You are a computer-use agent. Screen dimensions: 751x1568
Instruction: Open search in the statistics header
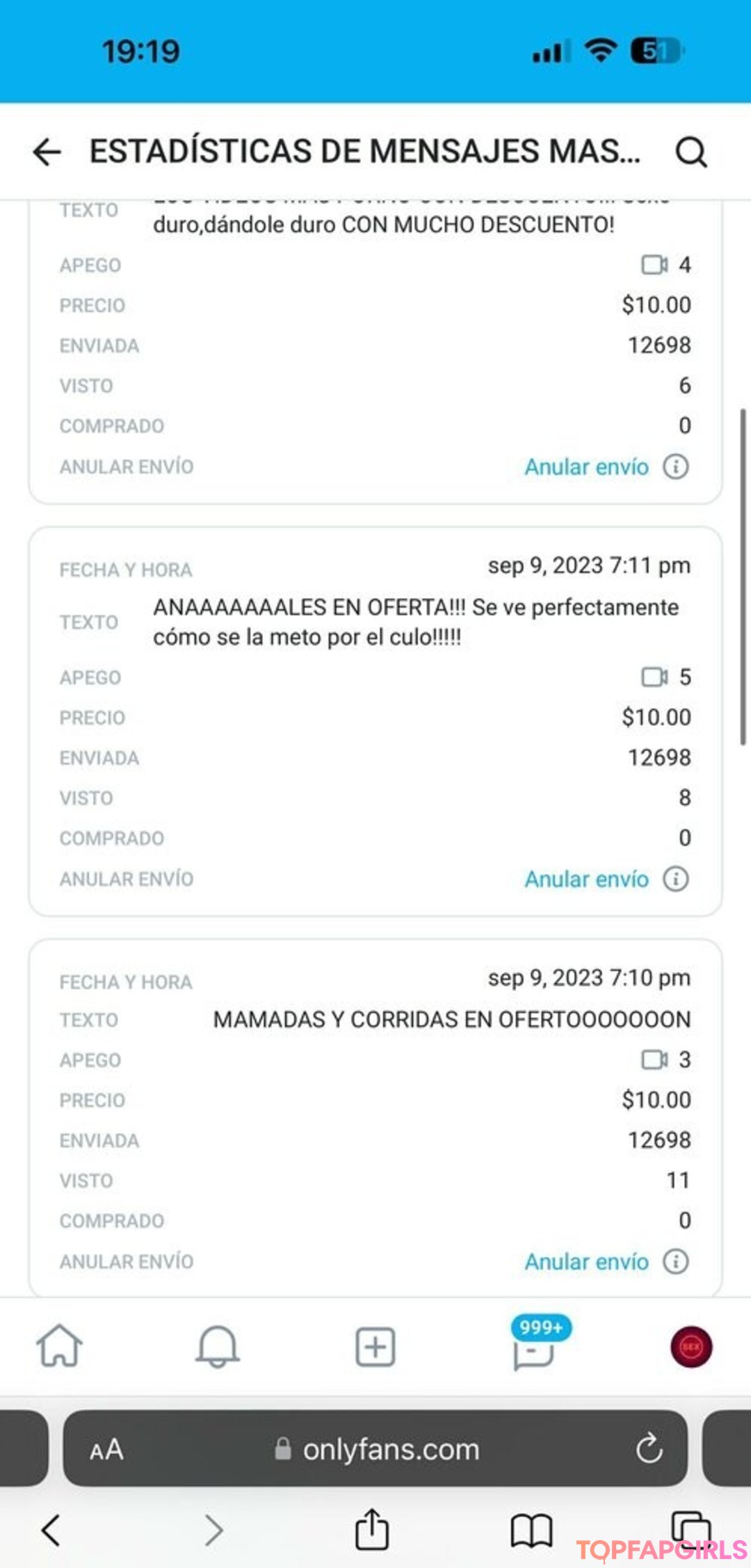pos(691,152)
